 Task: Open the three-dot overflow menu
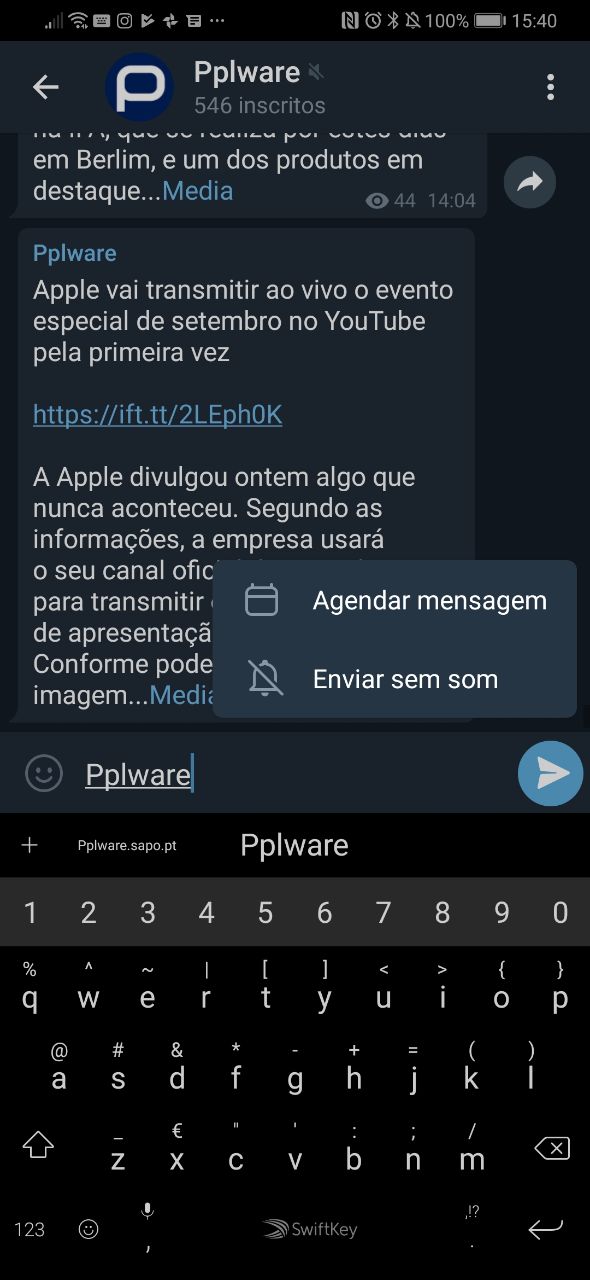550,88
